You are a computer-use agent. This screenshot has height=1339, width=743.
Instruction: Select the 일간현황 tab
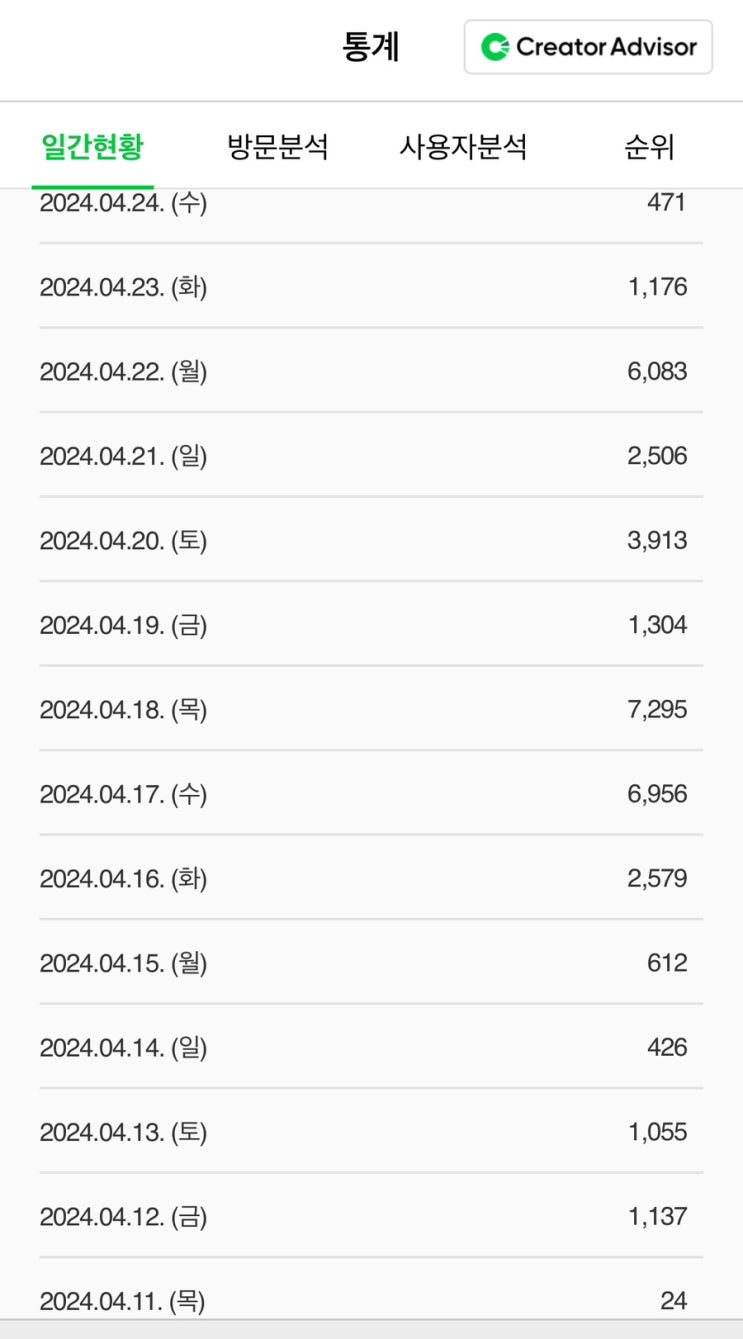click(92, 148)
